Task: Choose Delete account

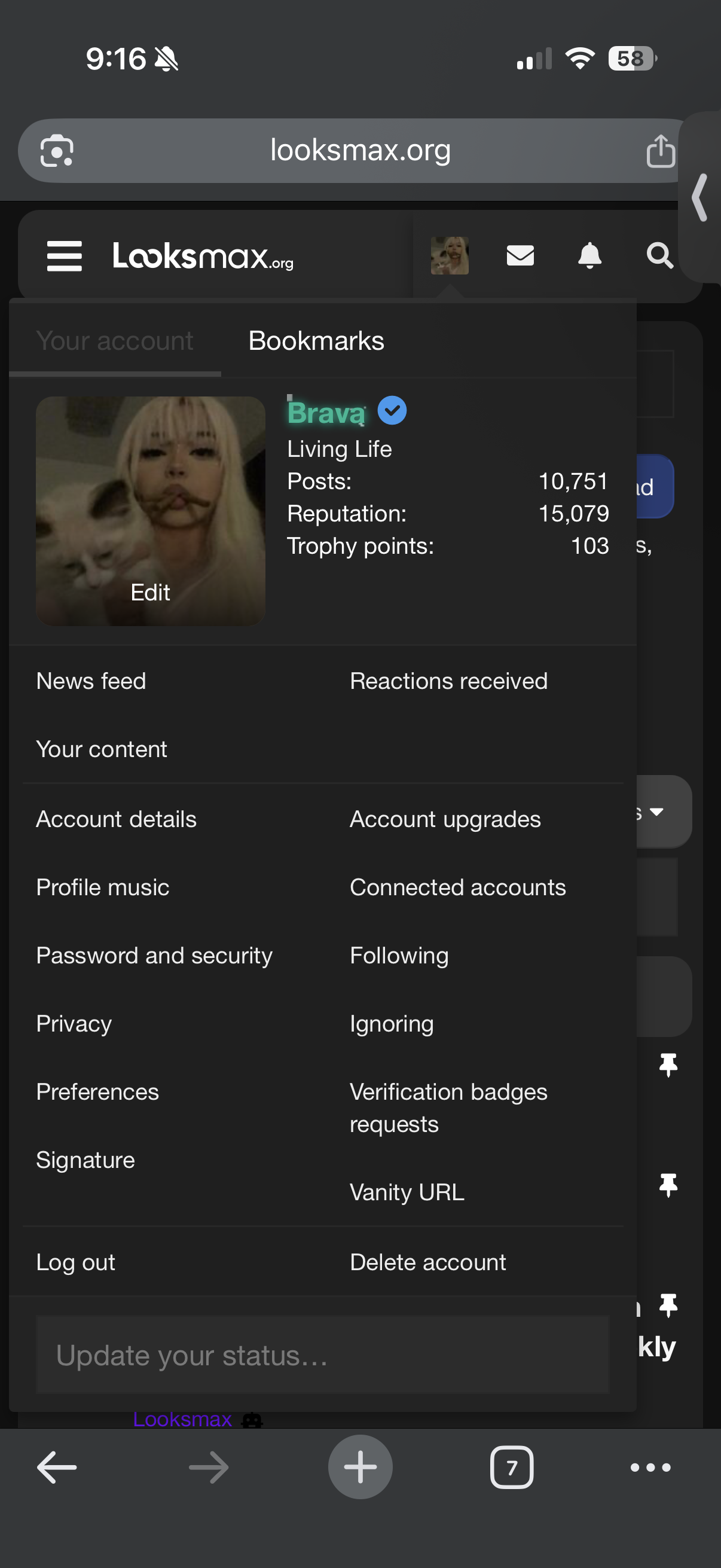Action: pos(427,1262)
